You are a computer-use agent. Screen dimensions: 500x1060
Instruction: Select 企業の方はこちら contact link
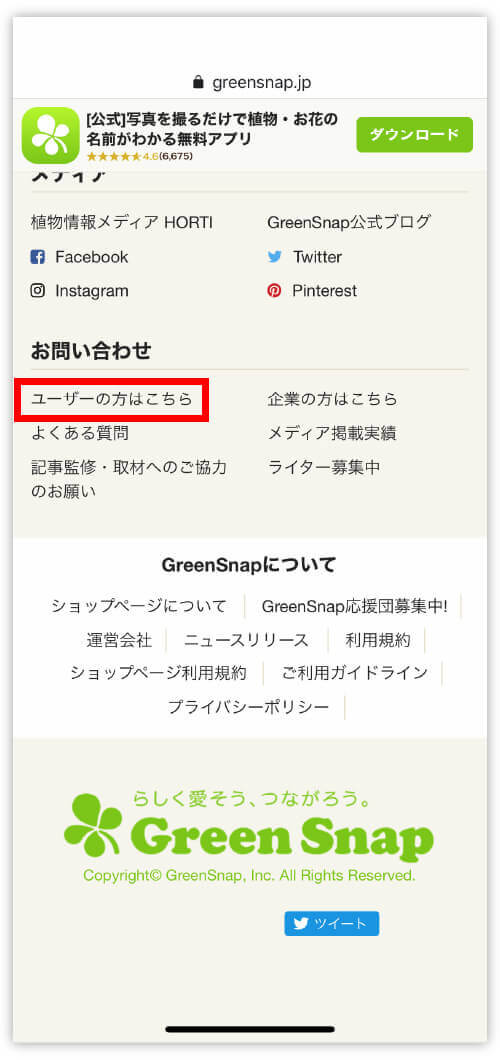pyautogui.click(x=332, y=399)
